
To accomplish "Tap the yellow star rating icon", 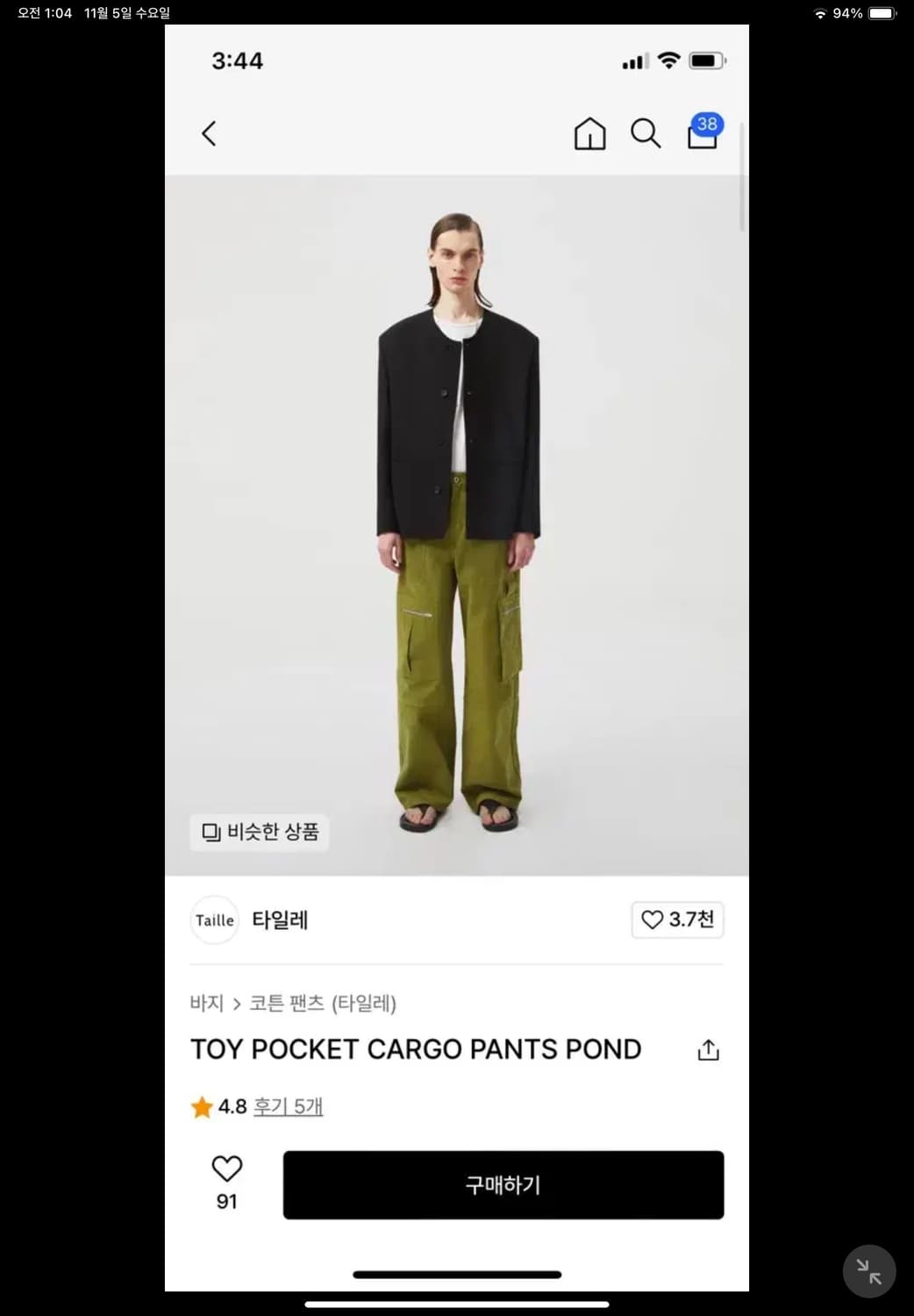I will point(202,1106).
